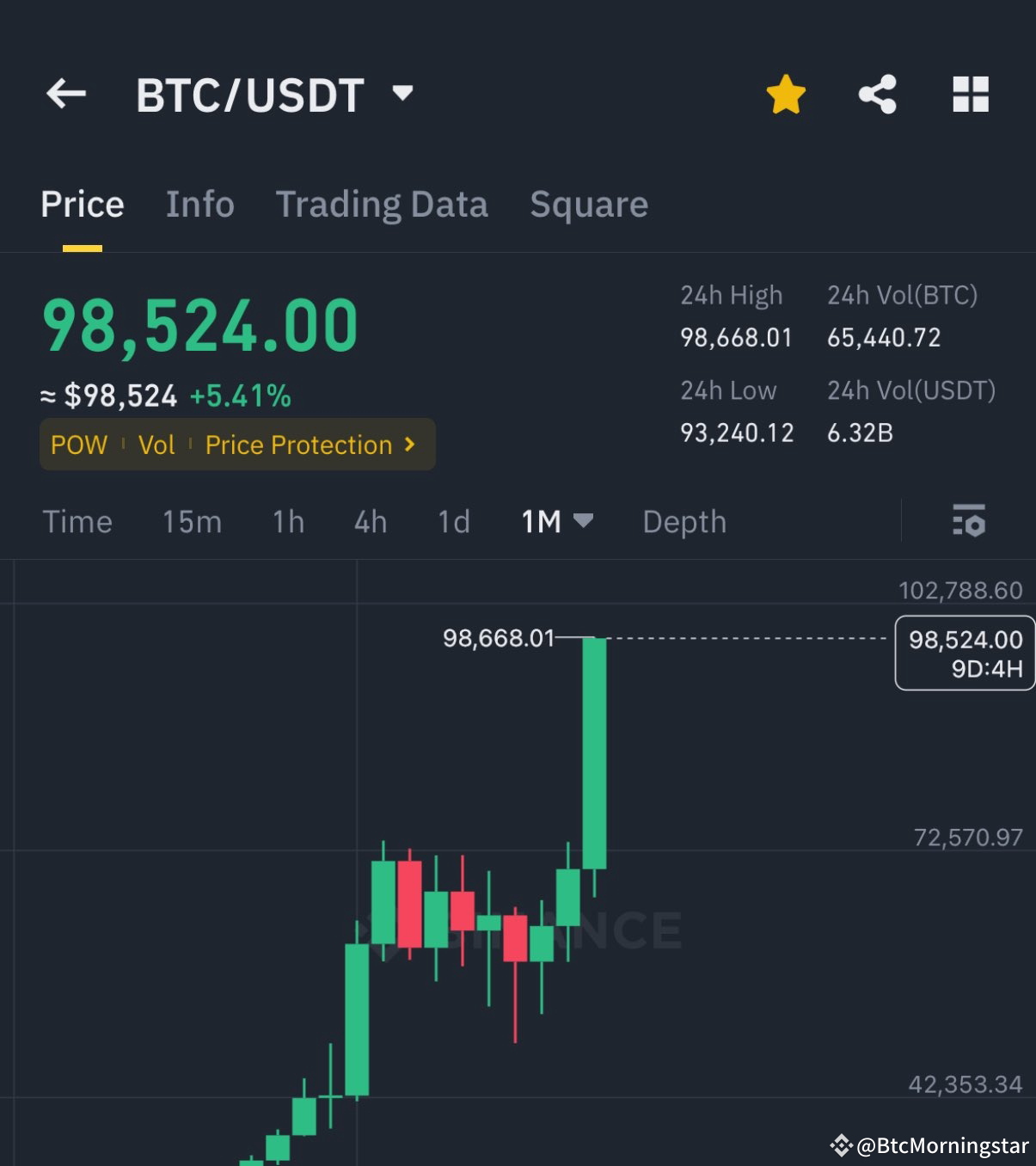Image resolution: width=1036 pixels, height=1166 pixels.
Task: Expand the Price Protection details chevron
Action: (410, 445)
